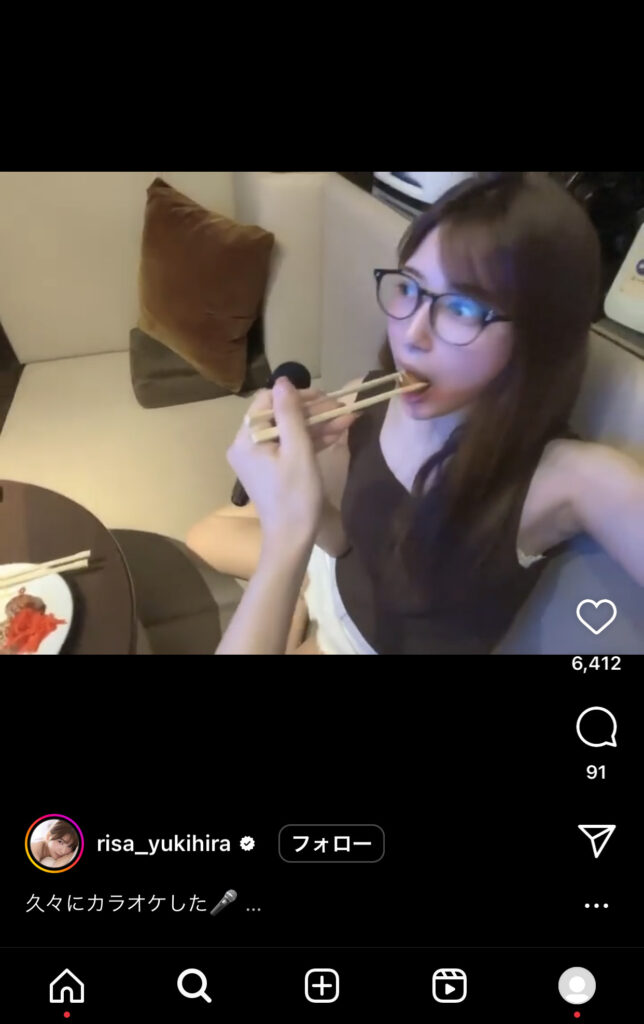Switch to the Search tab
The height and width of the screenshot is (1024, 644).
point(194,987)
